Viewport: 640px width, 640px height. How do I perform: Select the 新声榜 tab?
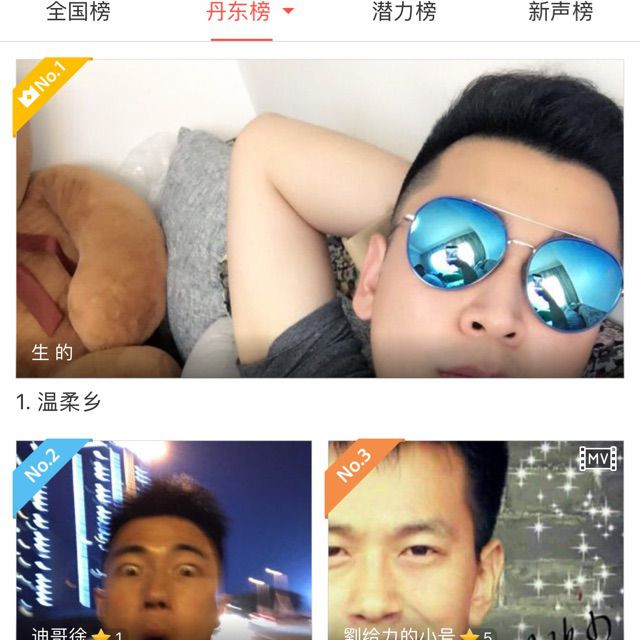click(560, 13)
